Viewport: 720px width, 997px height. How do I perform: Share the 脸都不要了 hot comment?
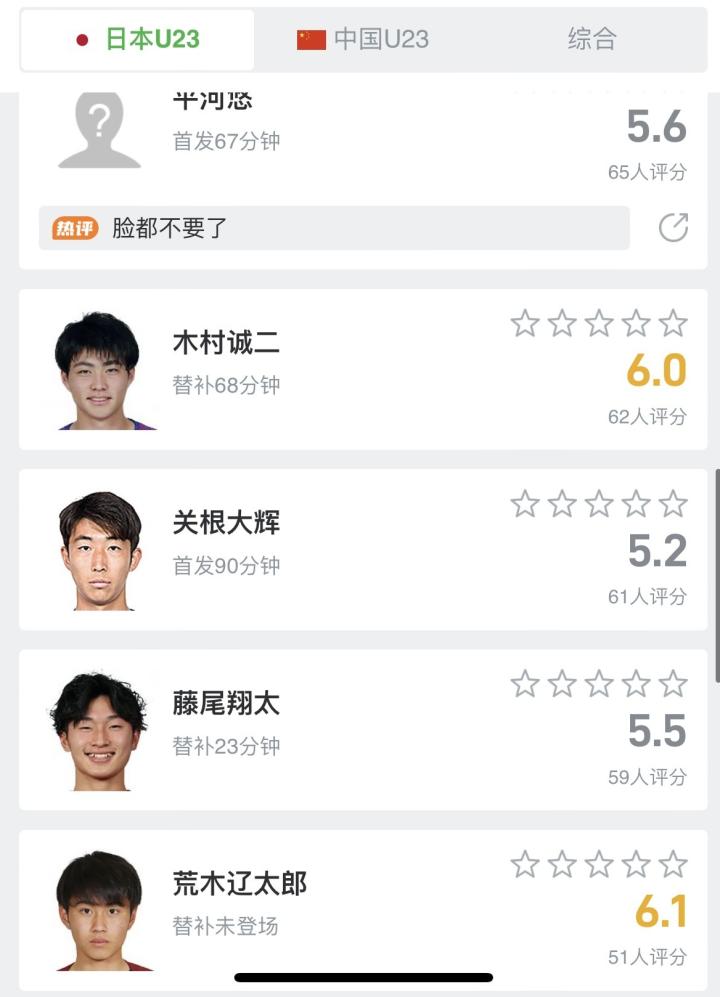click(673, 228)
